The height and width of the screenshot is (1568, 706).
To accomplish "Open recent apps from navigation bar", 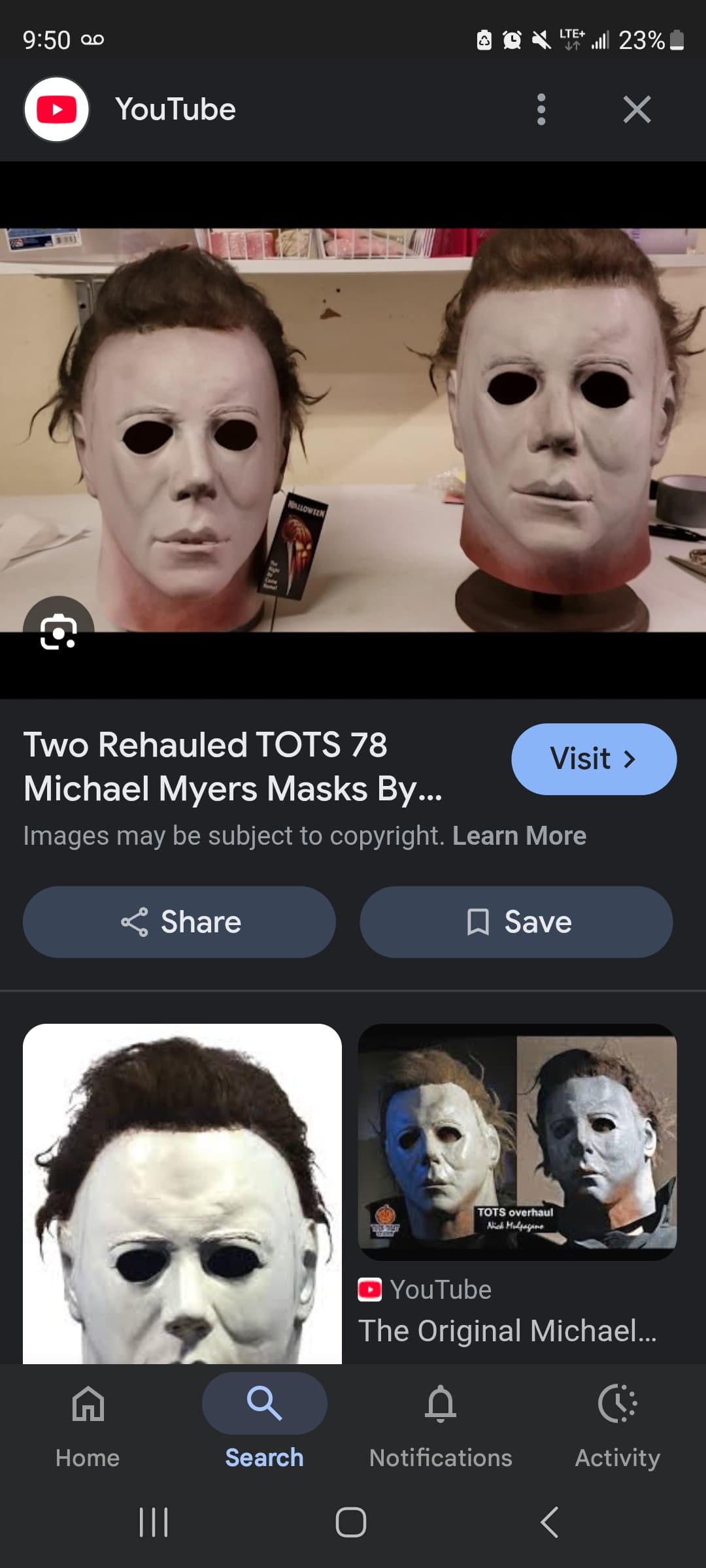I will [154, 1522].
